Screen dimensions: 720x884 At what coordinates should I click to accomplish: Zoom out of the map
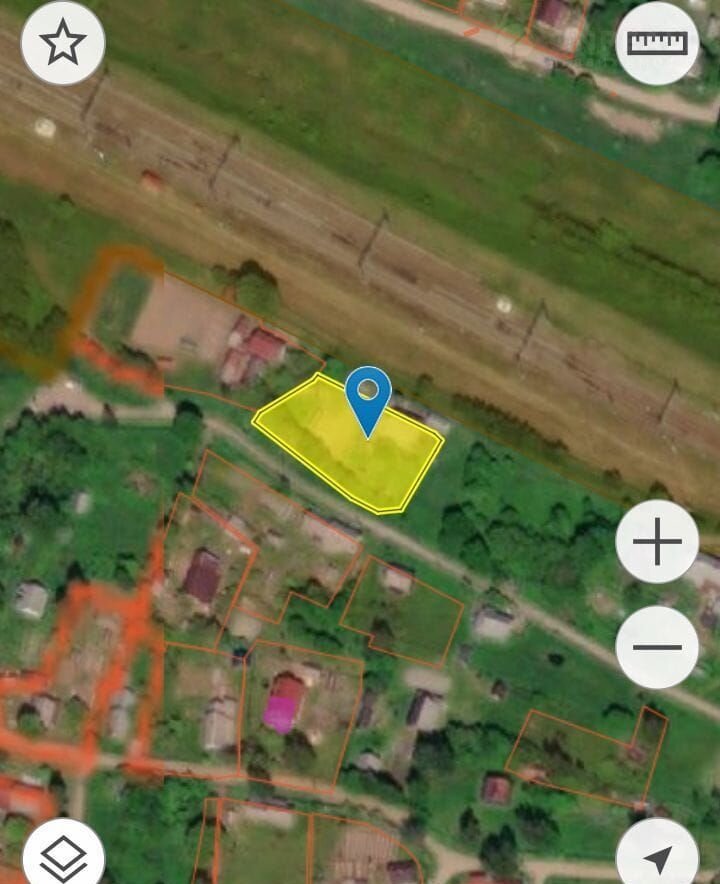coord(657,647)
